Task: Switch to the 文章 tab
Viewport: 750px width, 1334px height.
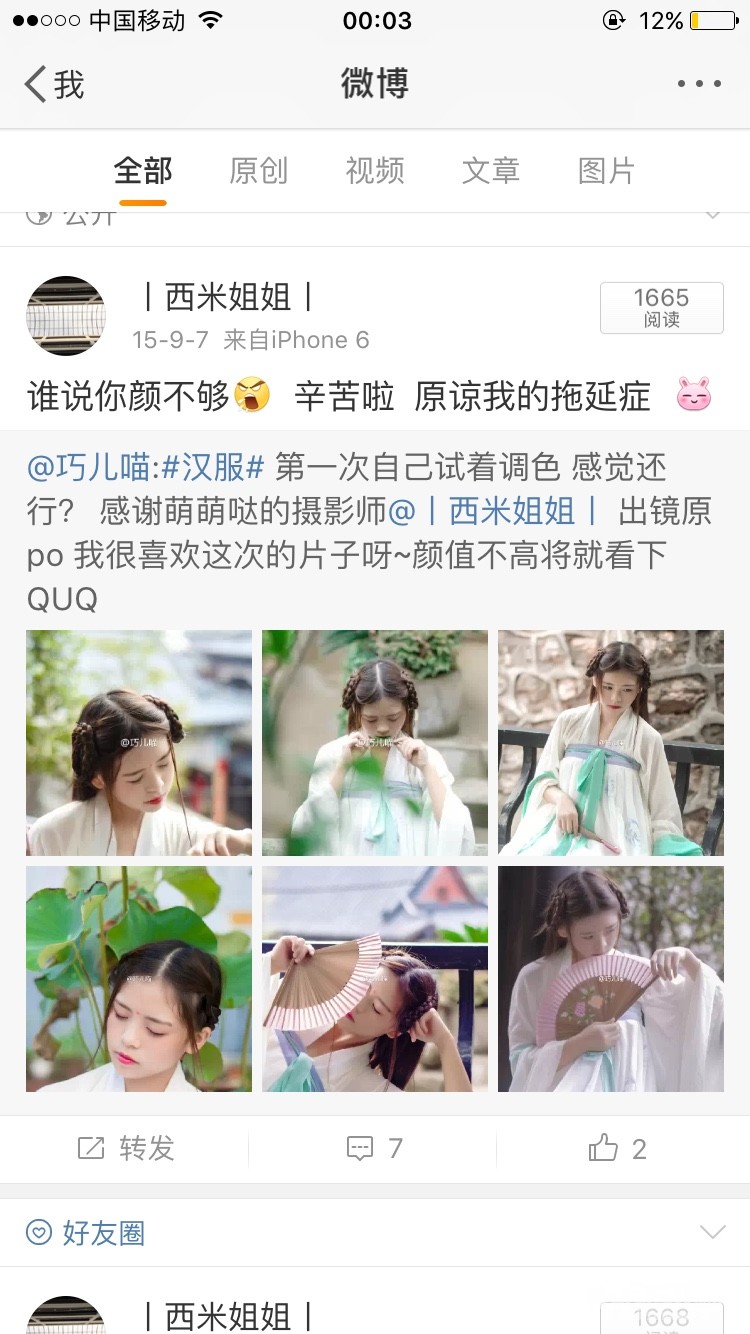Action: (491, 171)
